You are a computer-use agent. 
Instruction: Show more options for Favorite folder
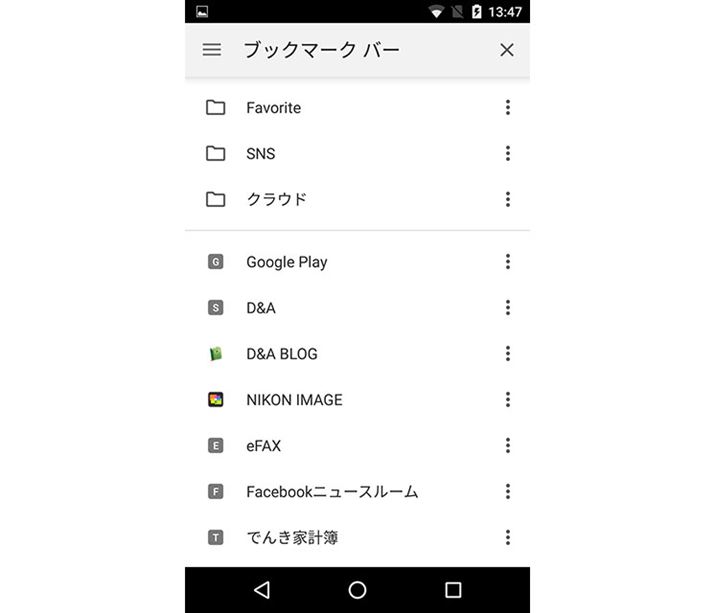tap(508, 108)
